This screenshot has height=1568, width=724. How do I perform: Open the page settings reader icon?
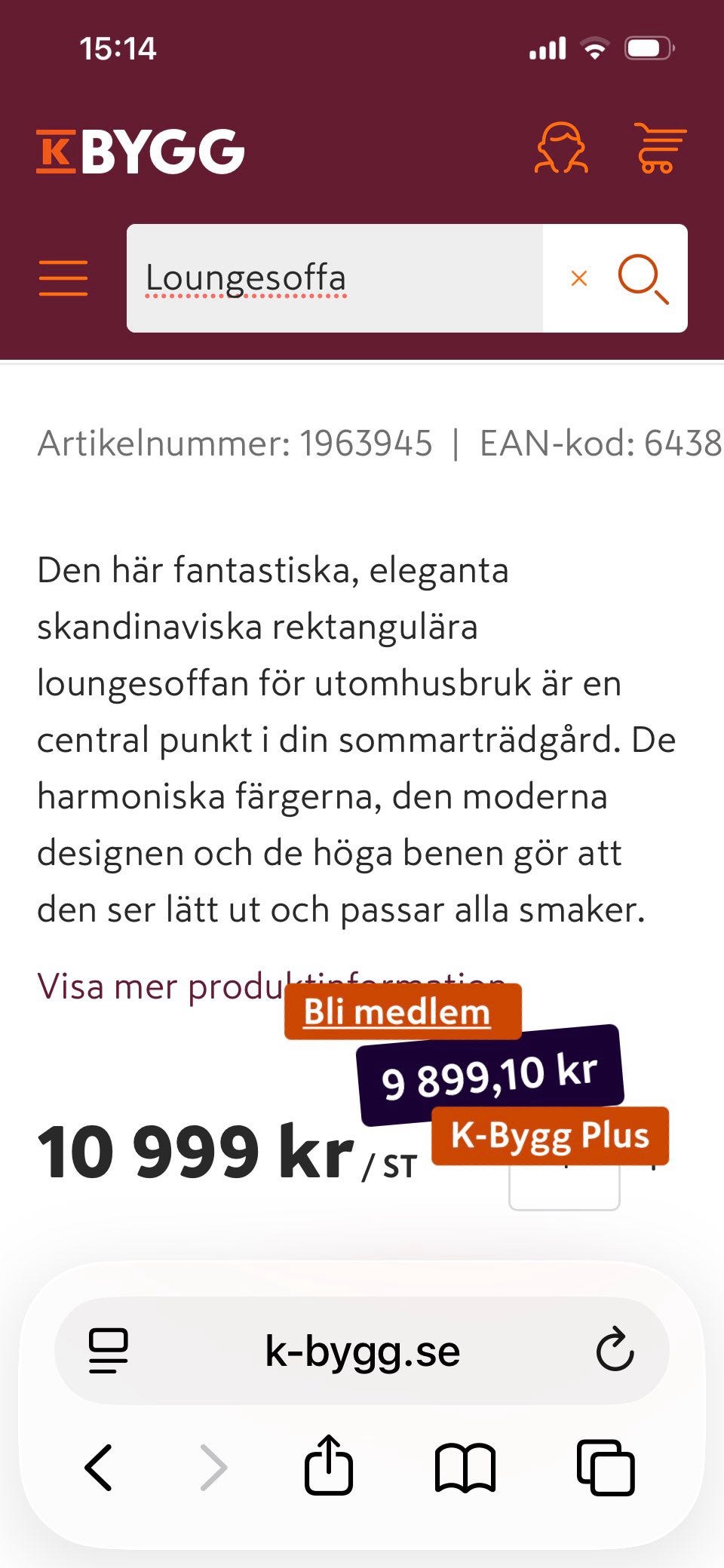[x=108, y=1351]
